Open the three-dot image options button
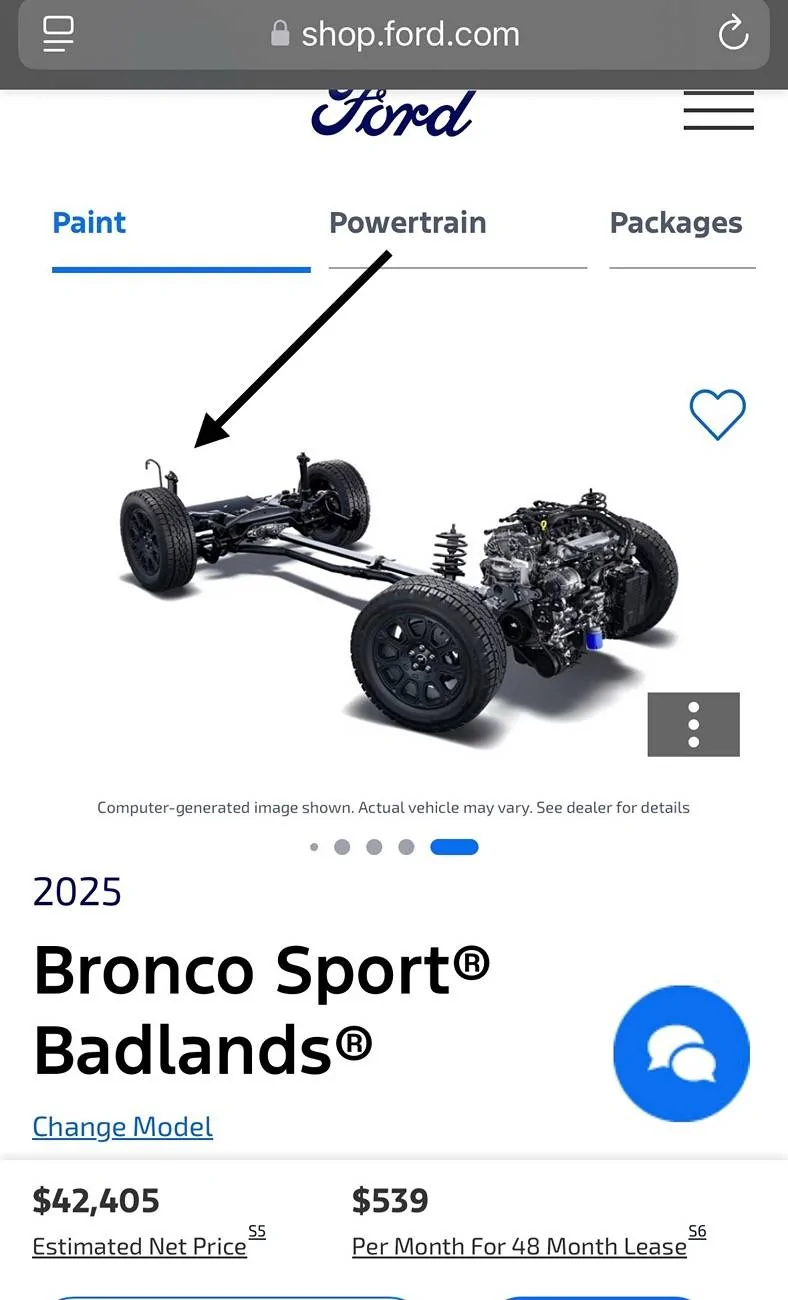Image resolution: width=788 pixels, height=1300 pixels. point(693,724)
